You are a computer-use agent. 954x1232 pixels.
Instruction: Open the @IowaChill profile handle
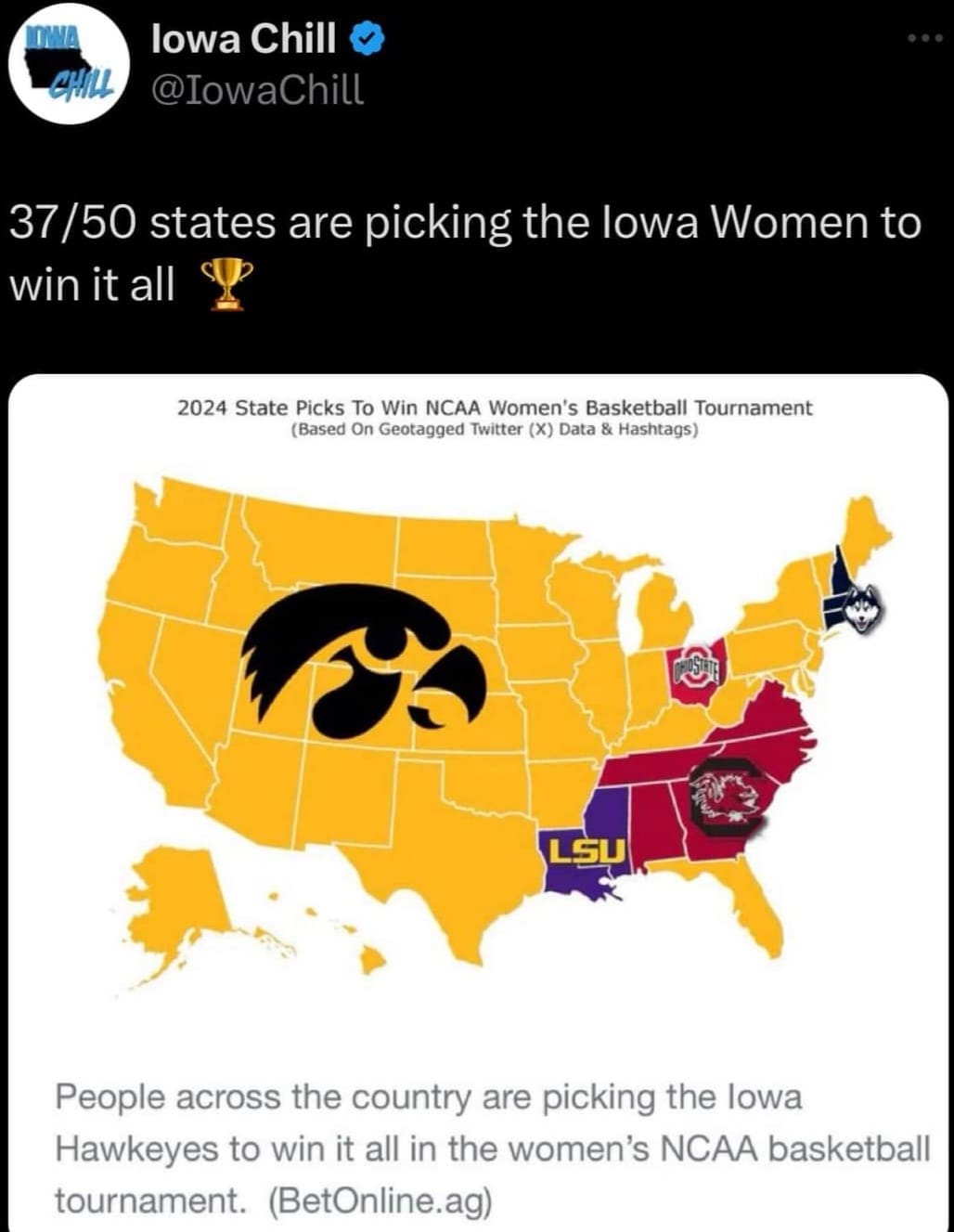point(257,90)
